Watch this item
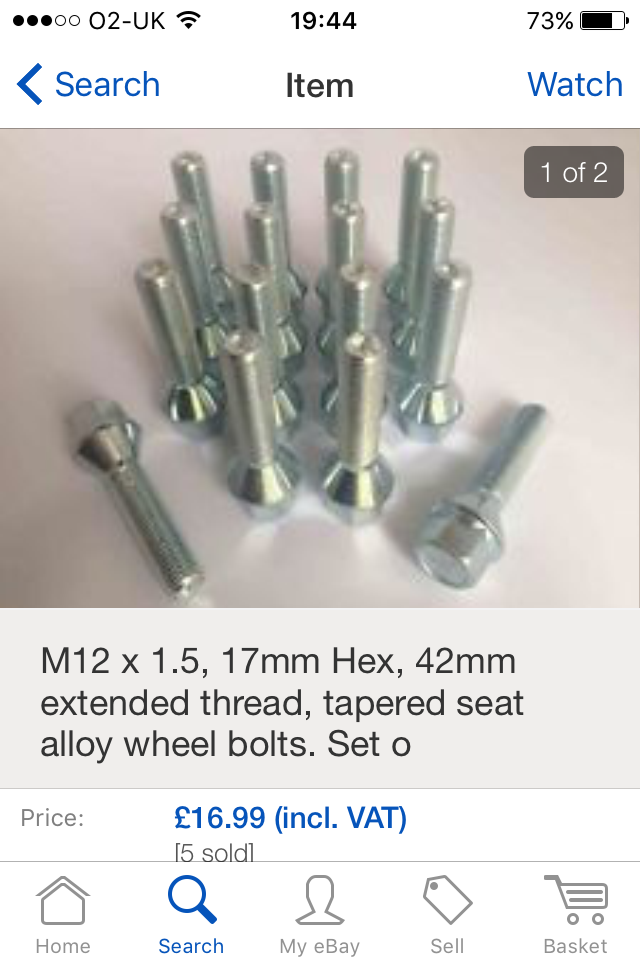Viewport: 640px width, 960px height. (x=574, y=85)
